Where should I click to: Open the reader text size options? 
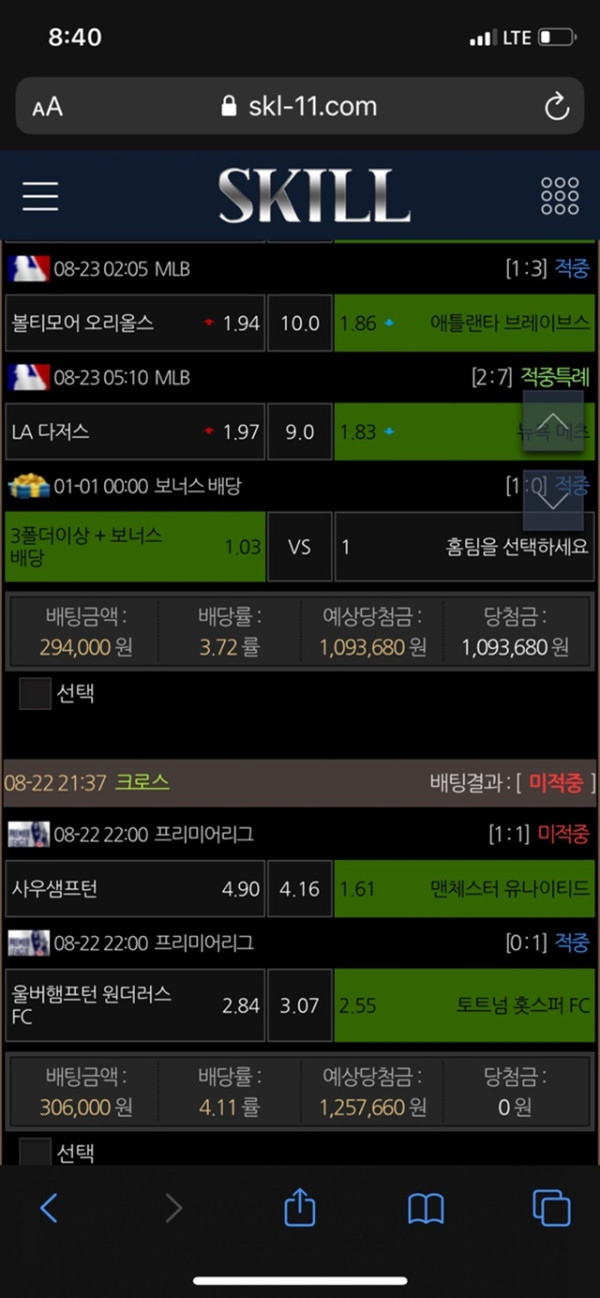[47, 107]
